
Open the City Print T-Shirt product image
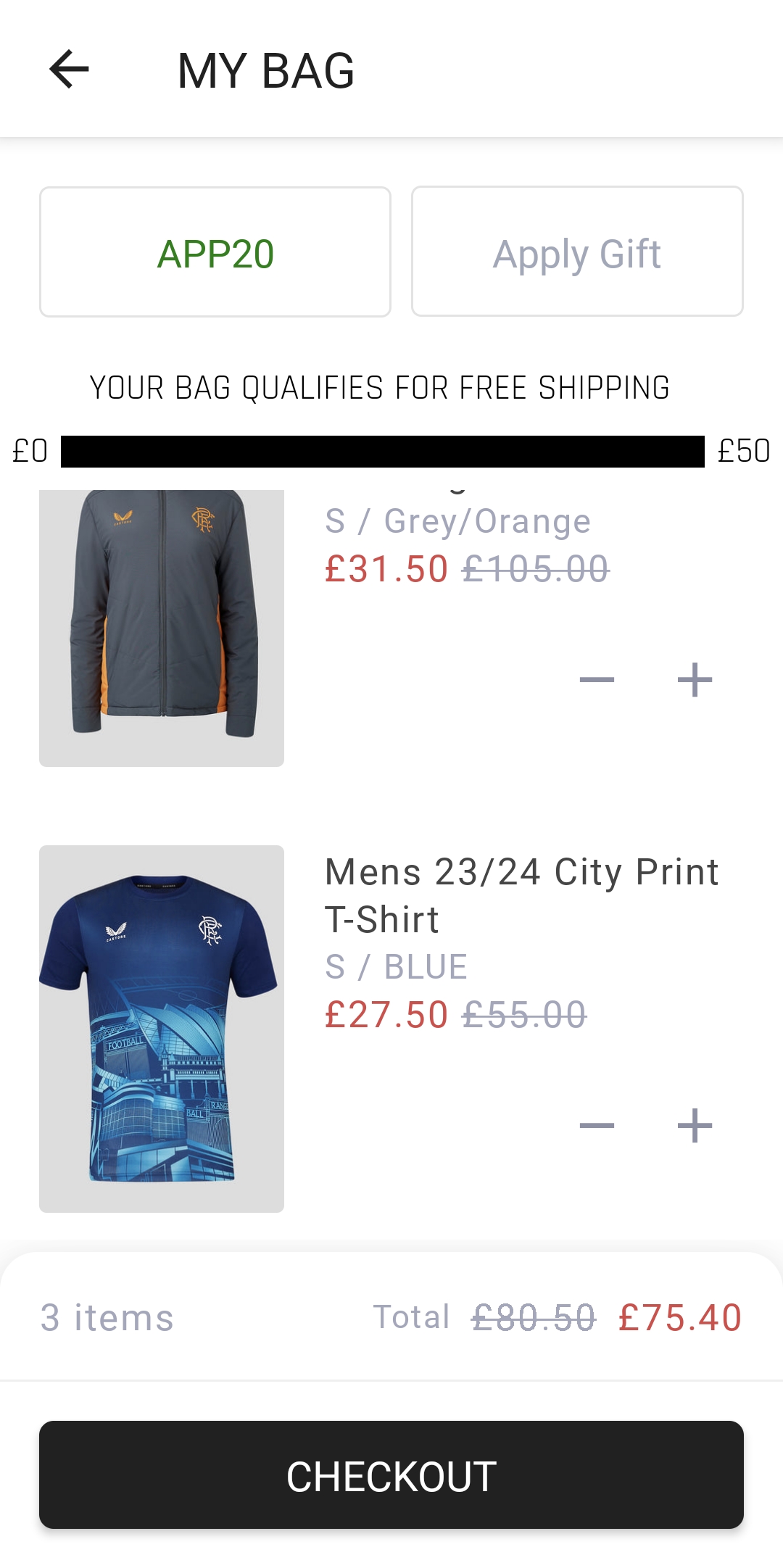(x=162, y=1028)
